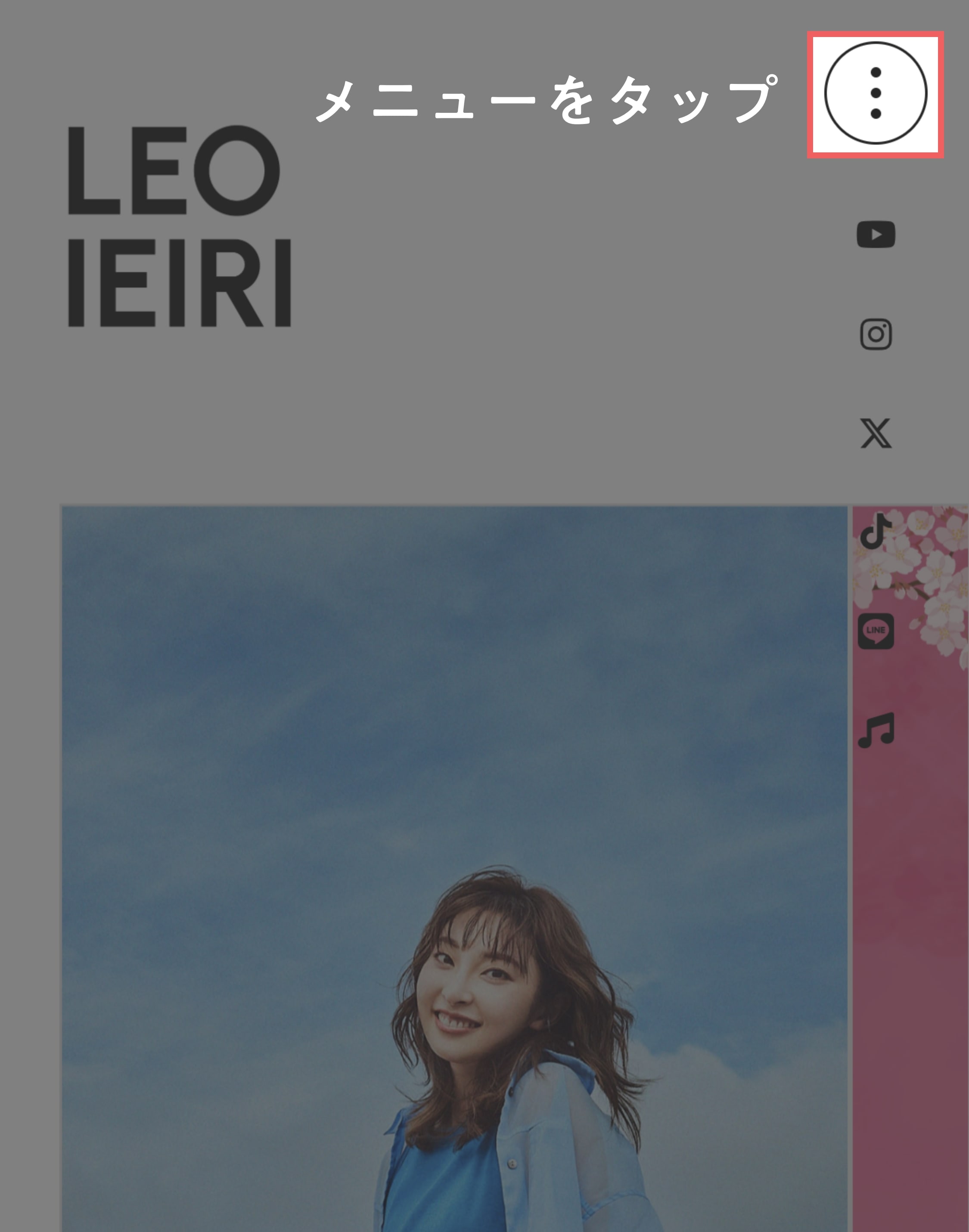Image resolution: width=969 pixels, height=1232 pixels.
Task: Open the YouTube channel icon
Action: [x=876, y=235]
